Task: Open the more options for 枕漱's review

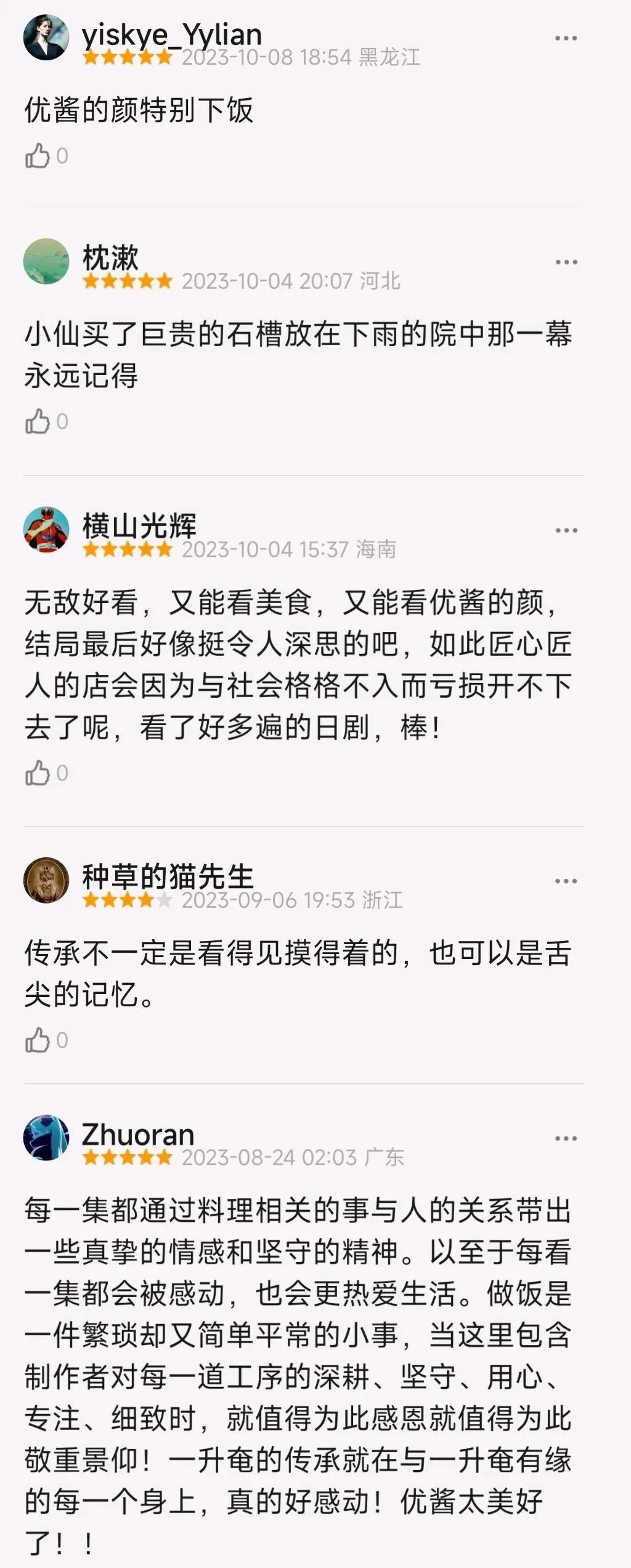Action: pos(566,262)
